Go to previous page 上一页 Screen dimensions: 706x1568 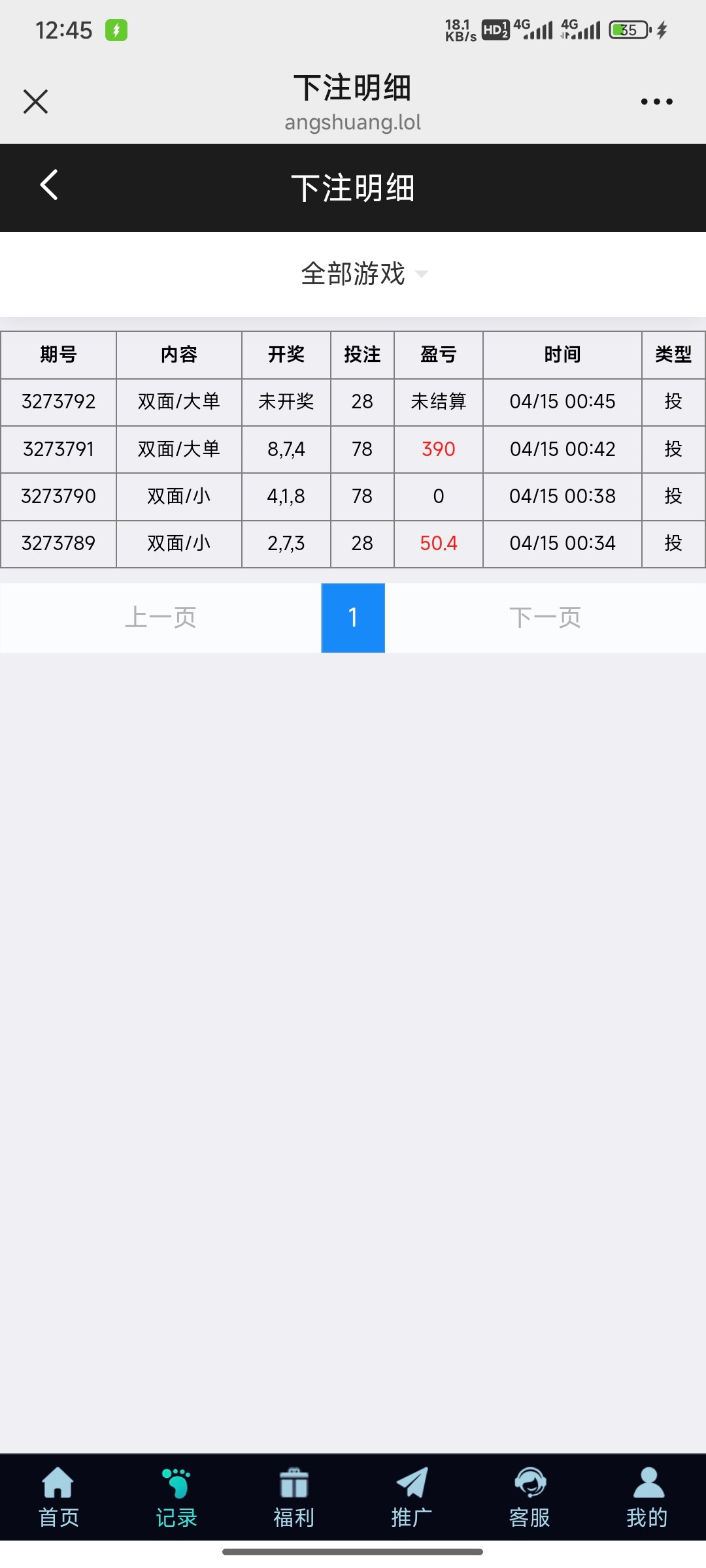pyautogui.click(x=161, y=617)
